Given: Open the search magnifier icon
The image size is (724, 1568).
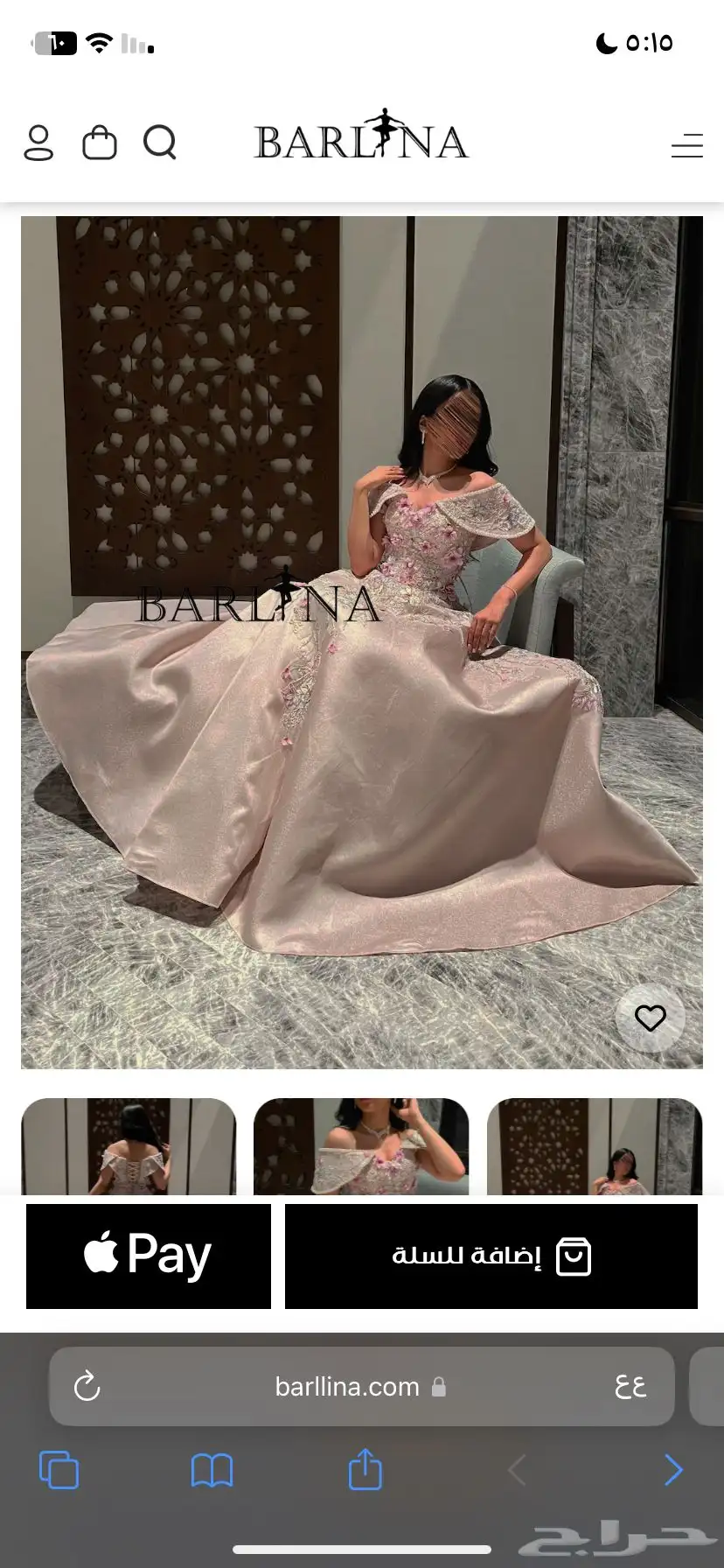Looking at the screenshot, I should click(160, 142).
